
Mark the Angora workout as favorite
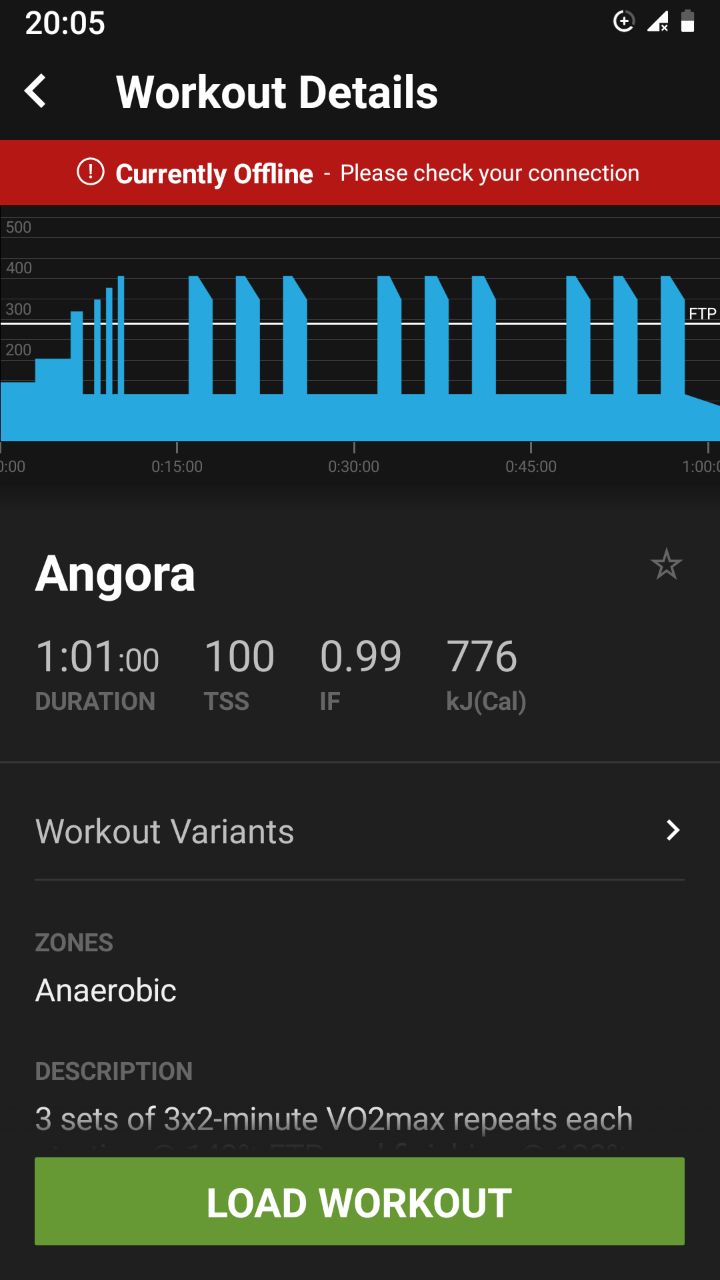(666, 565)
